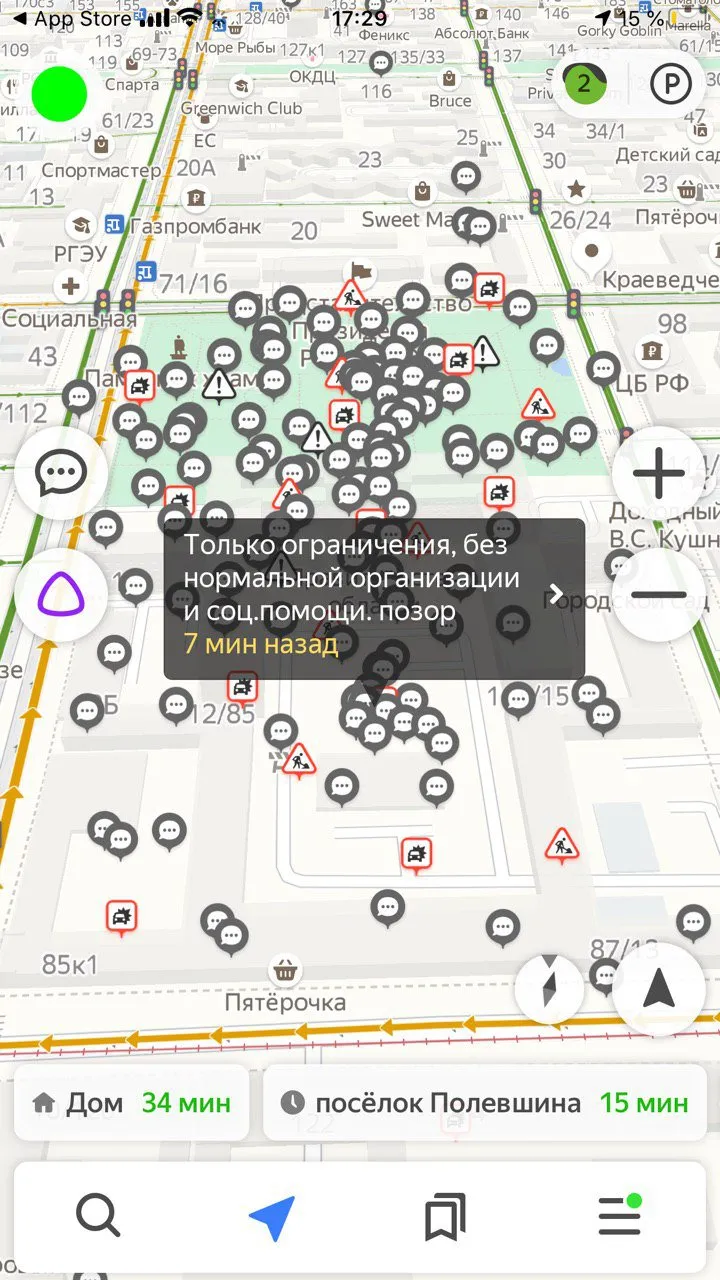Open the comment popup about restrictions
Screen dimensions: 720x1280
(x=374, y=599)
